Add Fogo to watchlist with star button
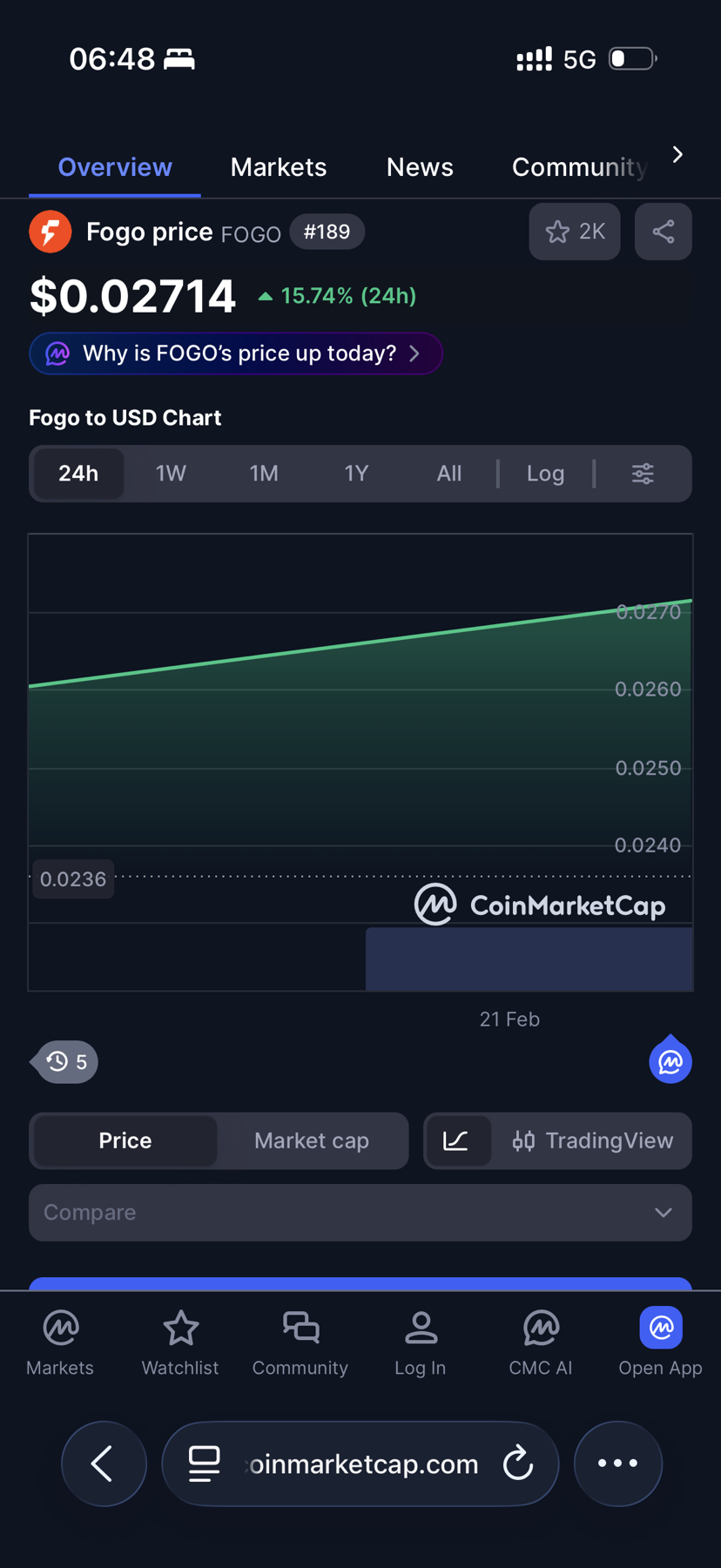This screenshot has height=1568, width=721. point(574,232)
